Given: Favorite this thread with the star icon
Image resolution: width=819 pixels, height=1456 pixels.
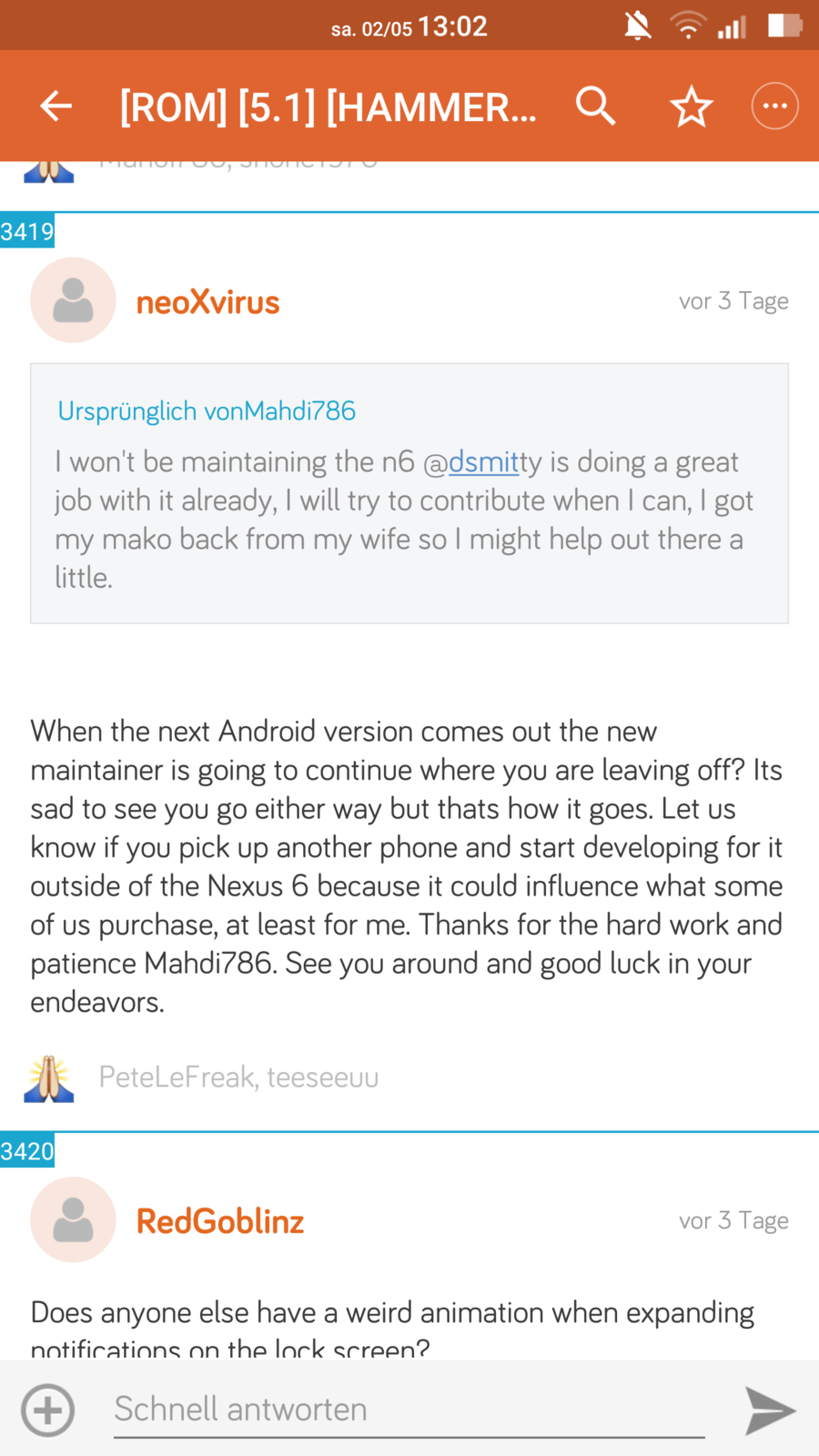Looking at the screenshot, I should [x=691, y=107].
